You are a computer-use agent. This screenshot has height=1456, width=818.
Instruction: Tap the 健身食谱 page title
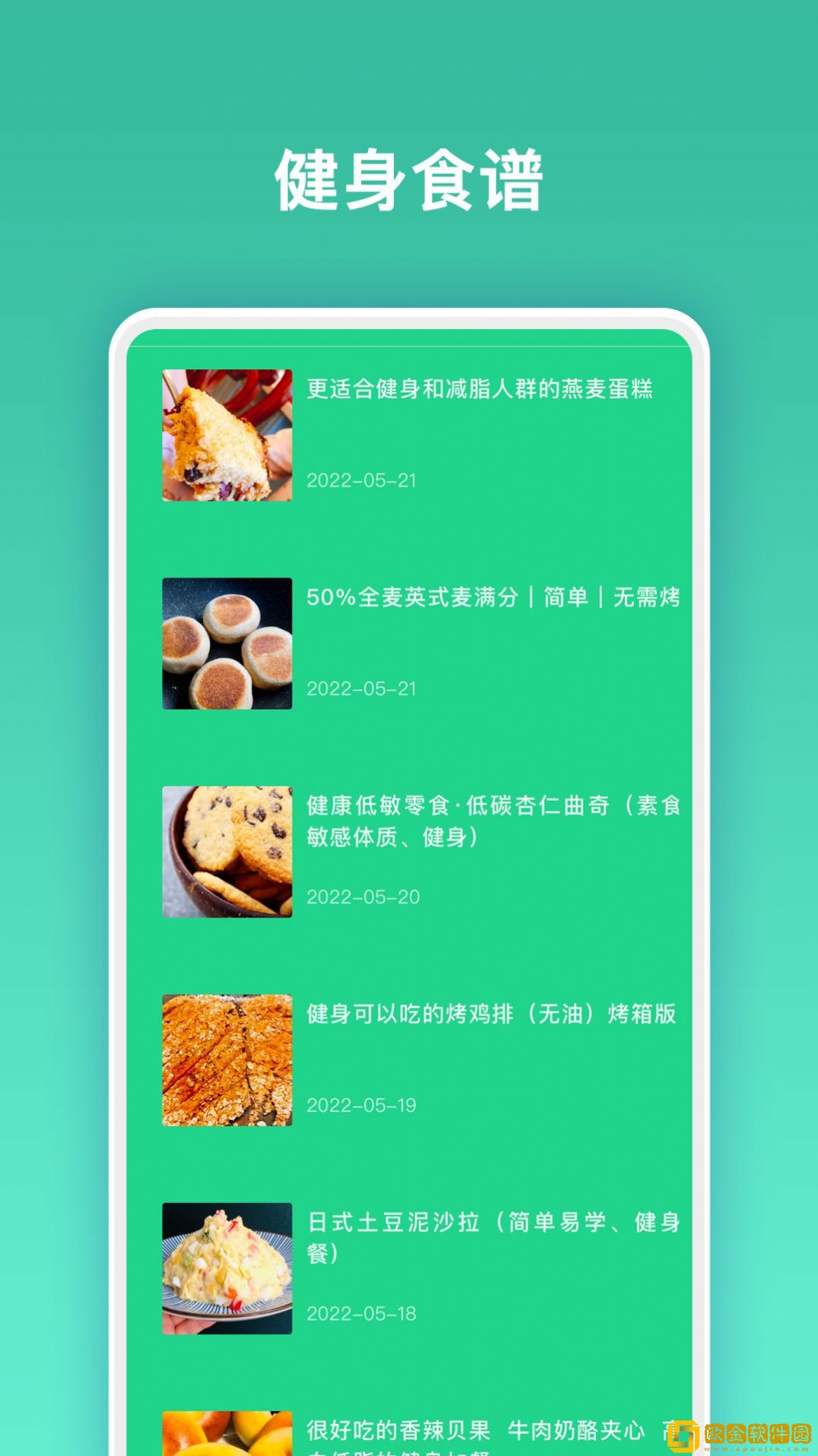(x=409, y=180)
